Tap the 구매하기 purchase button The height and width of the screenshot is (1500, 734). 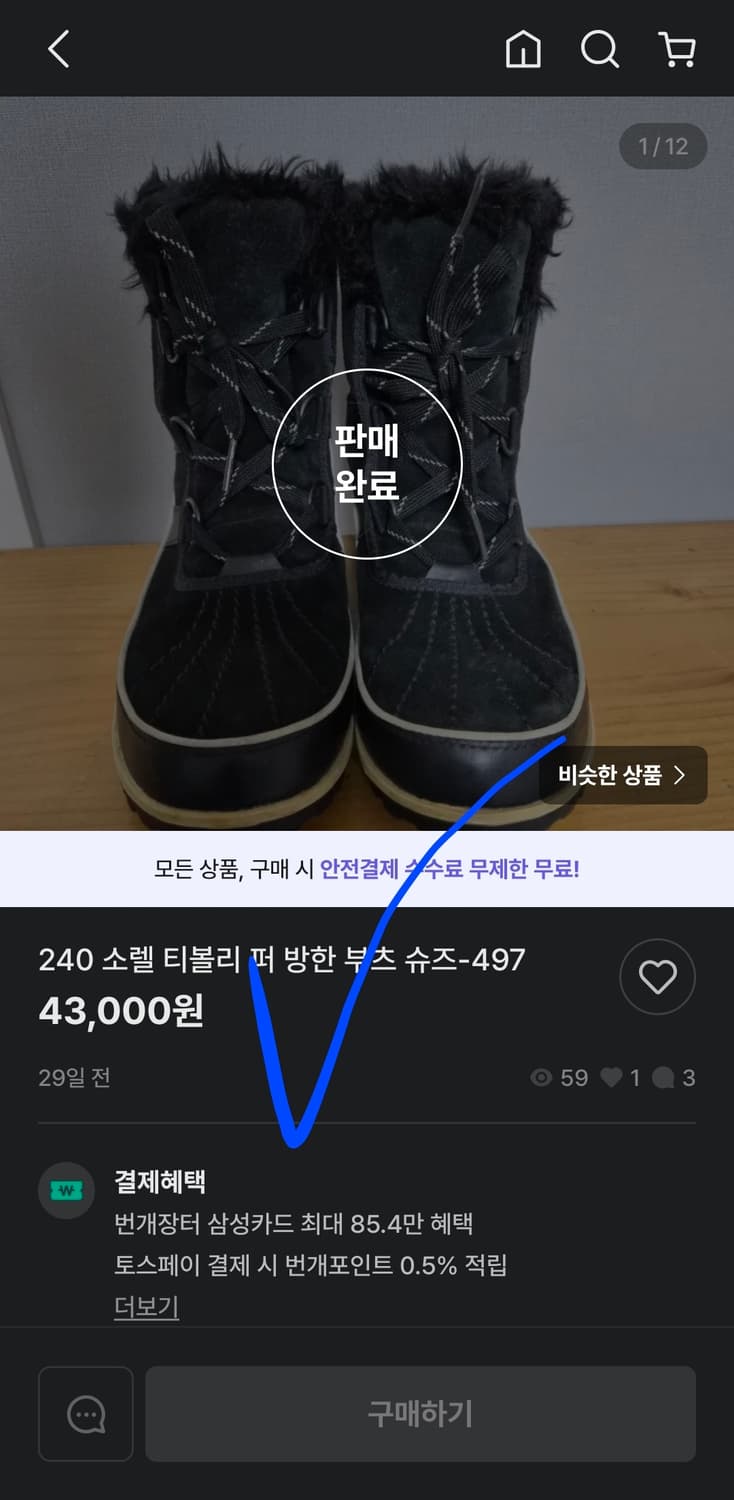420,1413
